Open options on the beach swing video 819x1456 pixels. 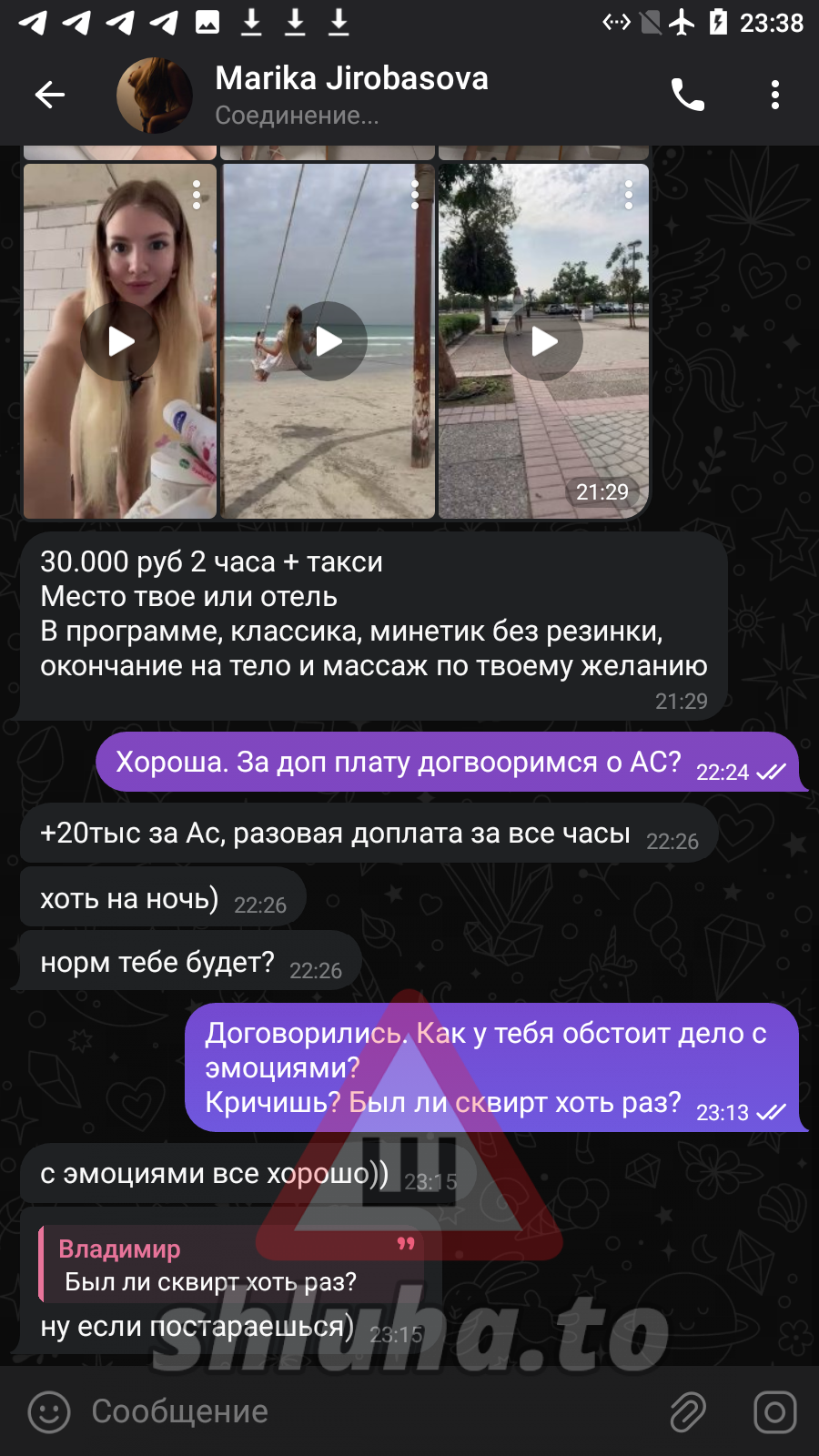click(x=415, y=195)
